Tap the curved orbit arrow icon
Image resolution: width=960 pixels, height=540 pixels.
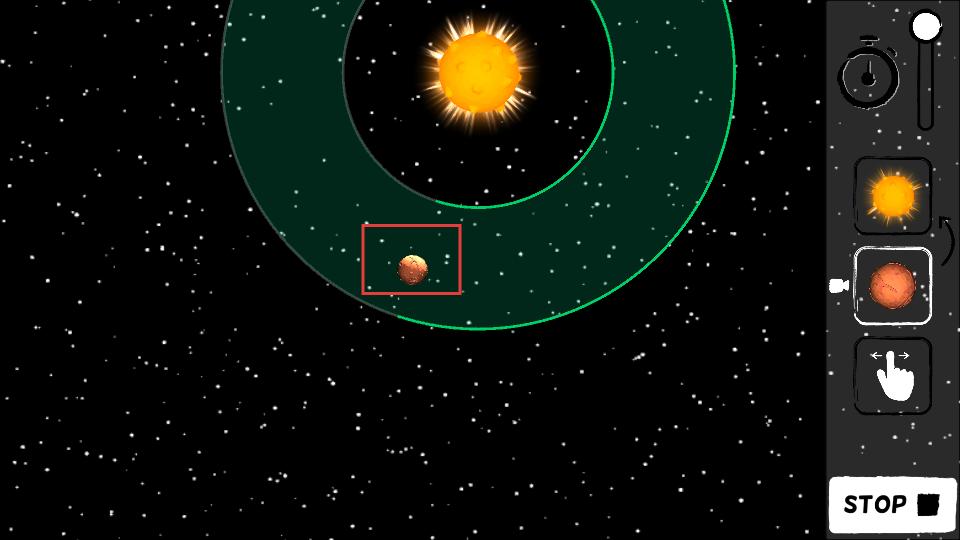click(x=945, y=240)
